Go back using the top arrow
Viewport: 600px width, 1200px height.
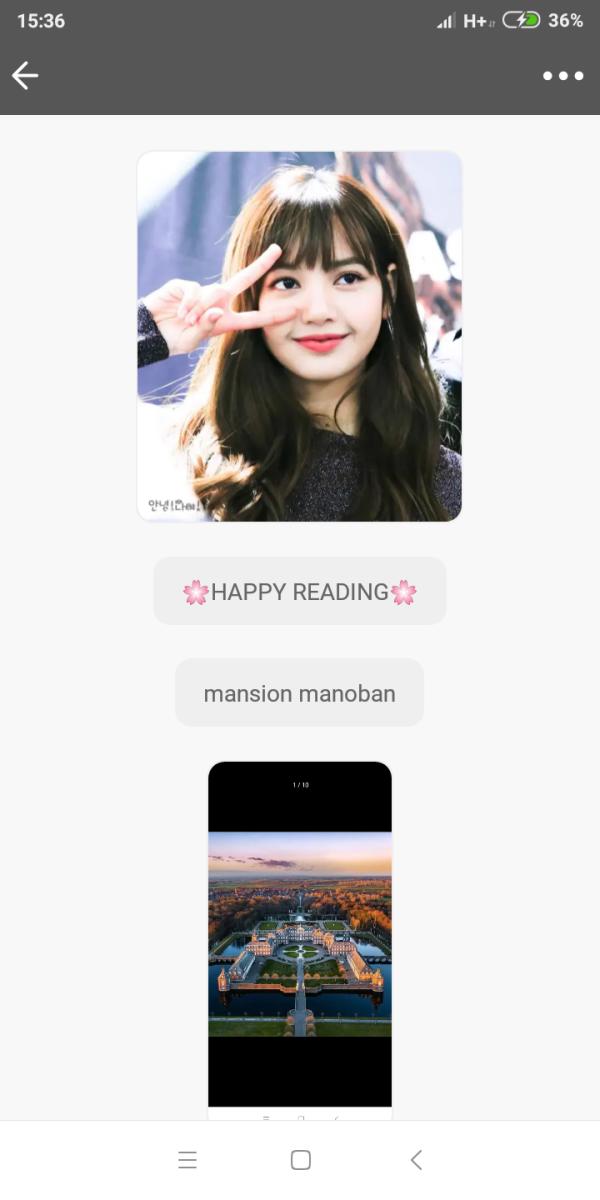[25, 75]
